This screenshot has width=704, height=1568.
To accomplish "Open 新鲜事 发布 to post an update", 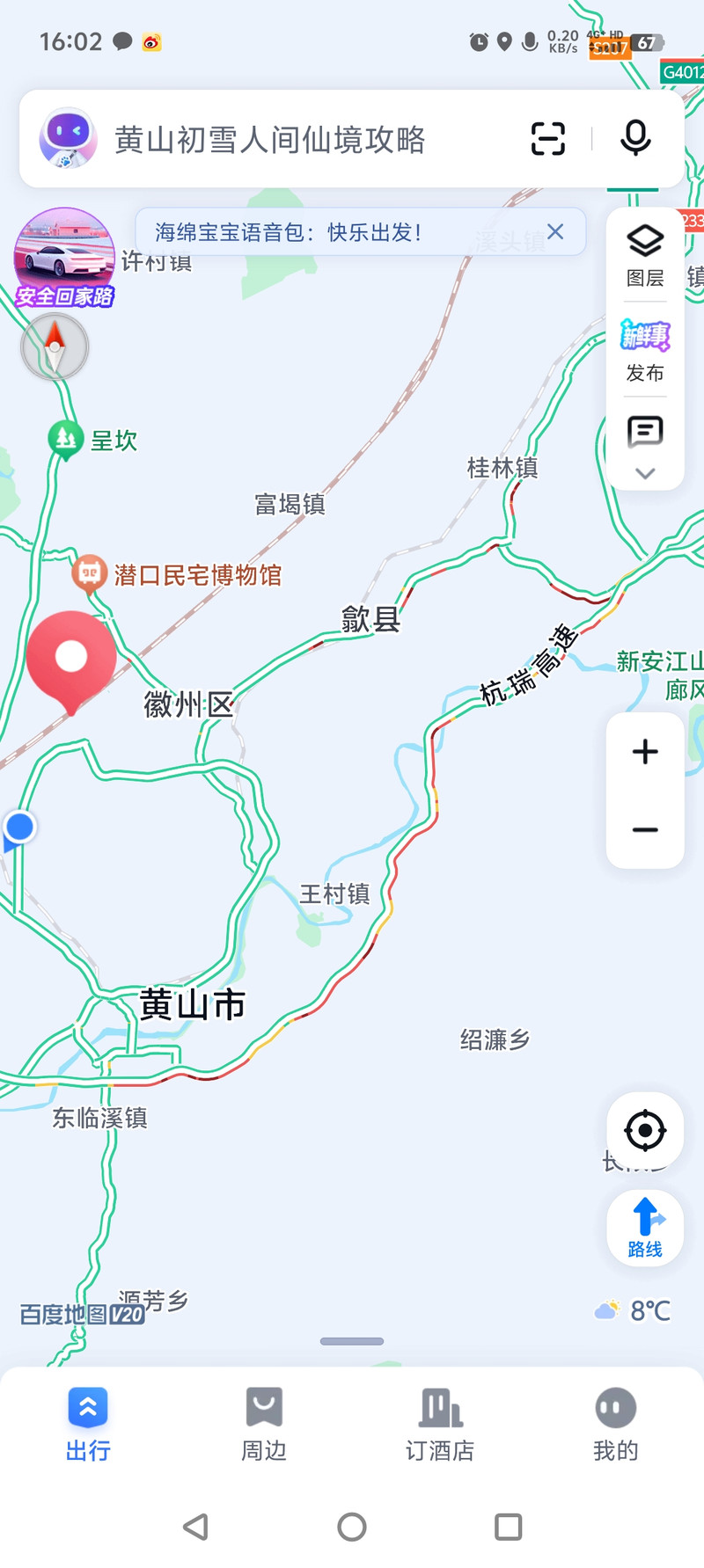I will [x=645, y=350].
